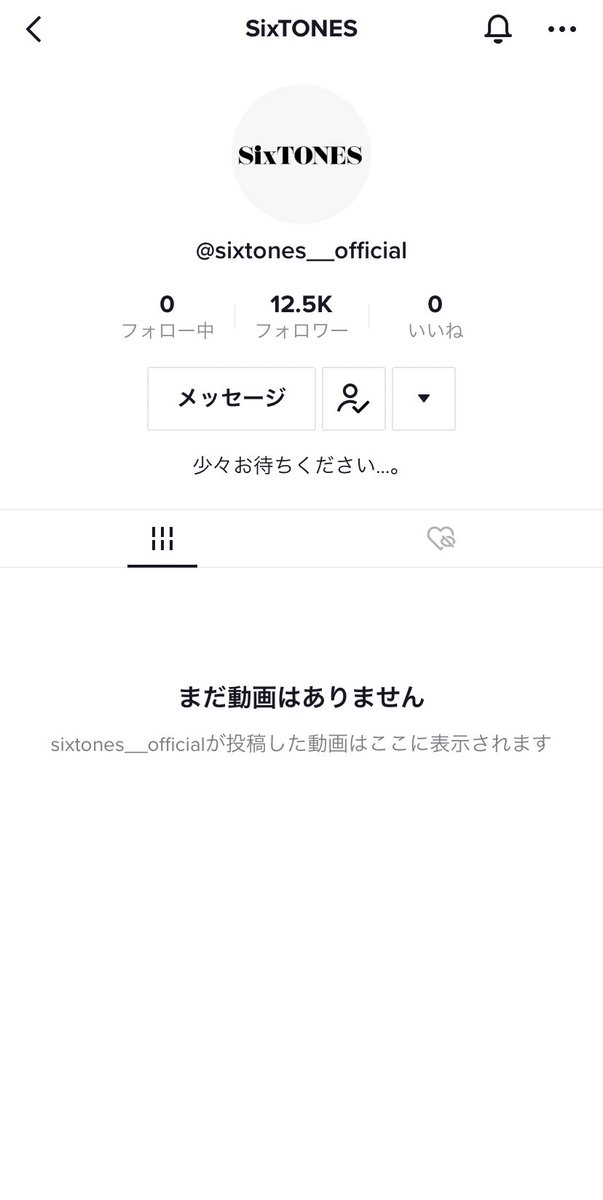The width and height of the screenshot is (603, 1200).
Task: Expand suggested accounts dropdown arrow
Action: tap(424, 398)
